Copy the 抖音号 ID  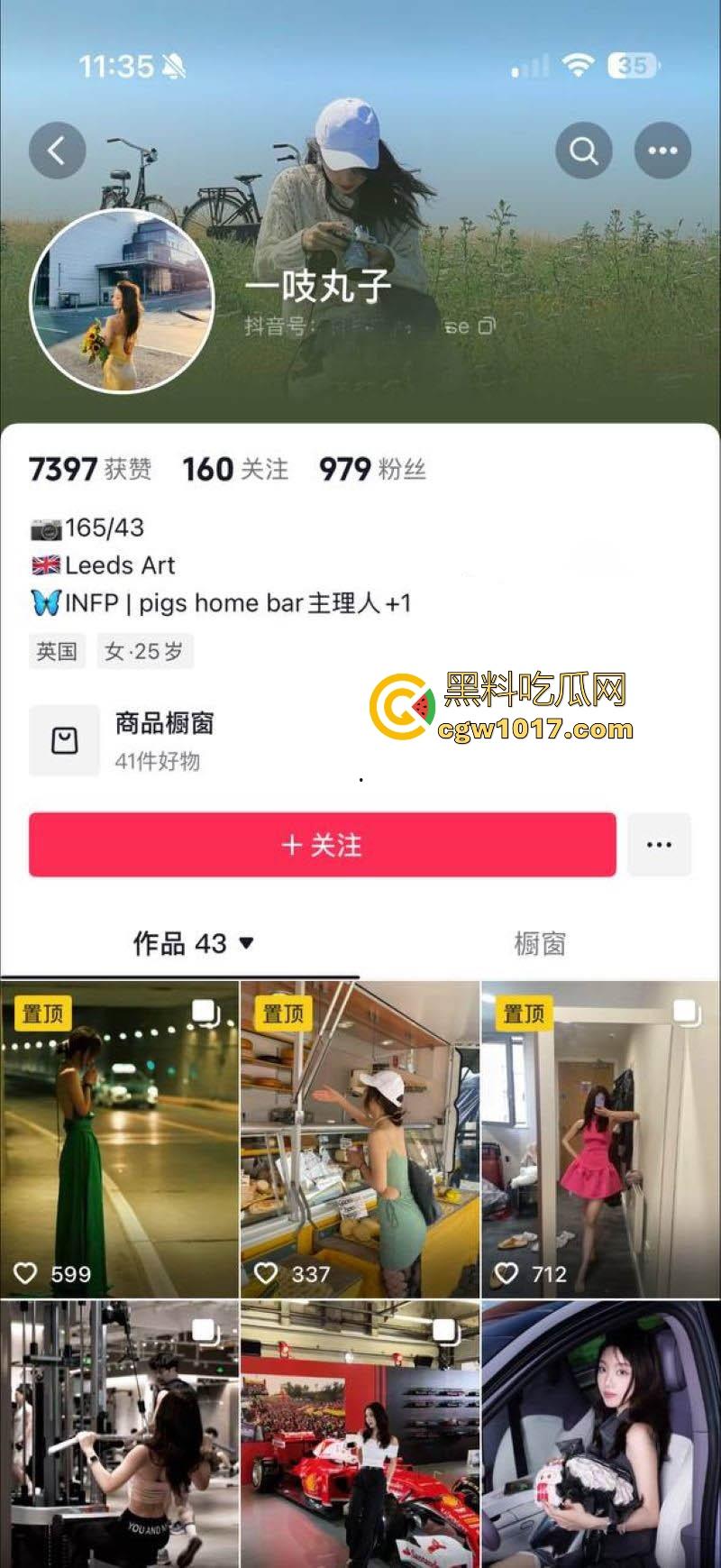click(x=487, y=326)
